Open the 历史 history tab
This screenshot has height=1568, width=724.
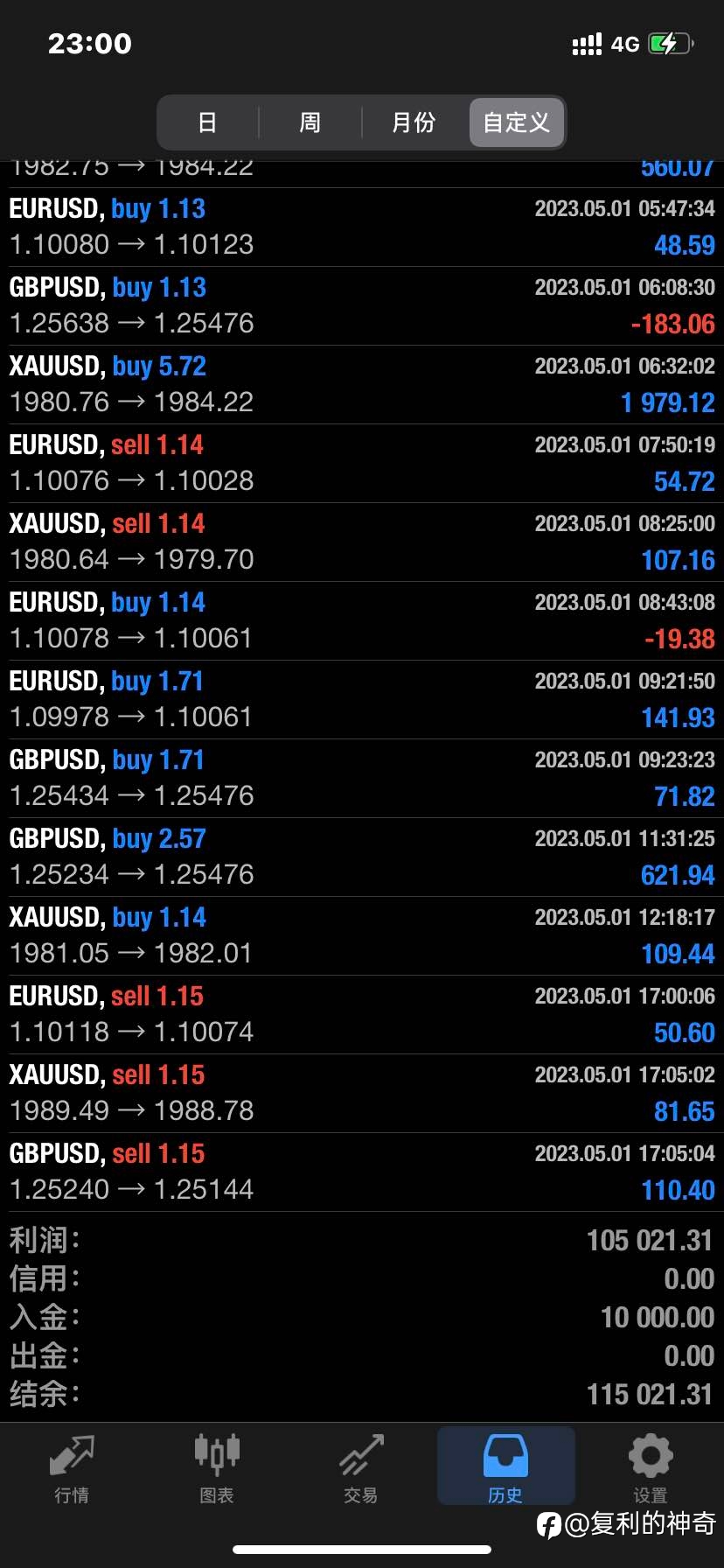point(505,1466)
